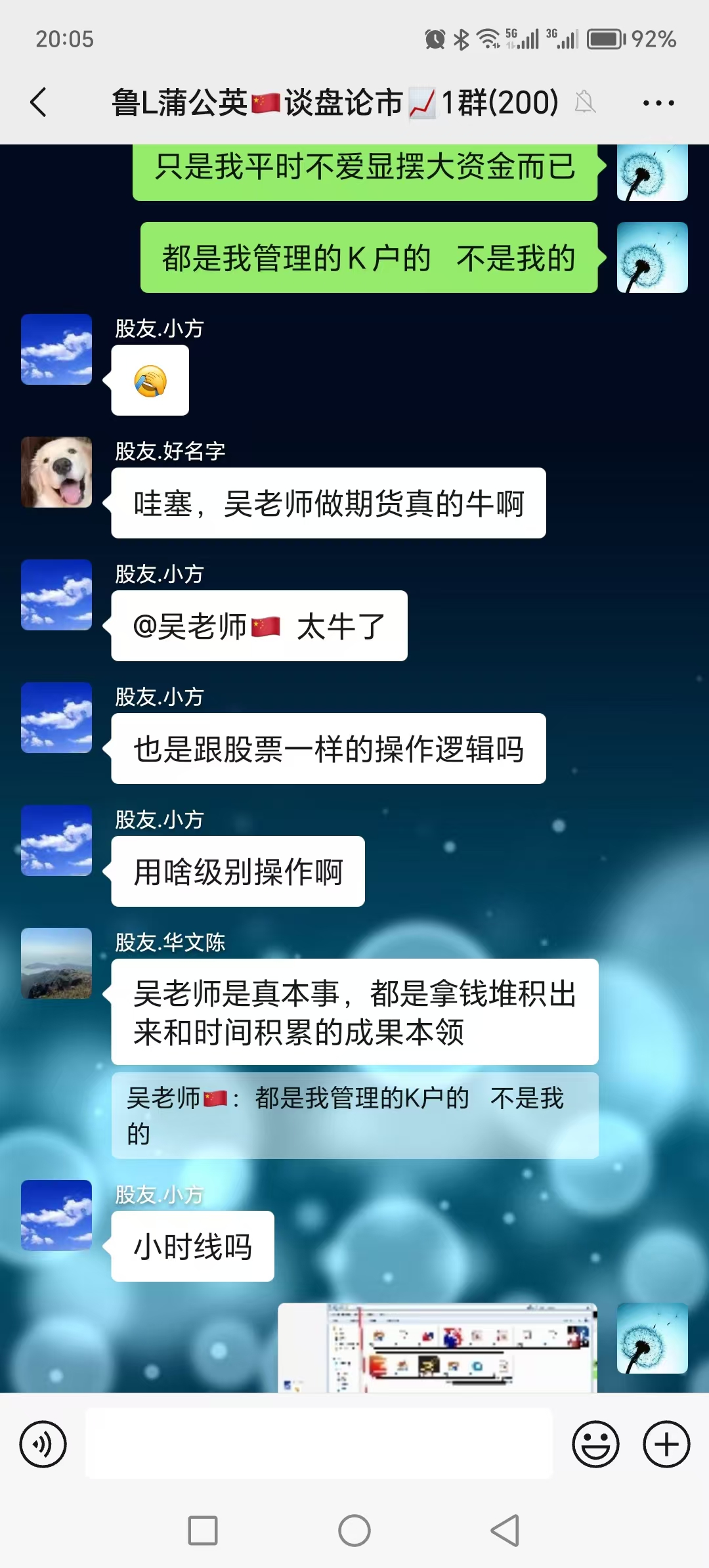Viewport: 709px width, 1568px height.
Task: Jump to the quoted 吴老师 message
Action: coord(354,1115)
